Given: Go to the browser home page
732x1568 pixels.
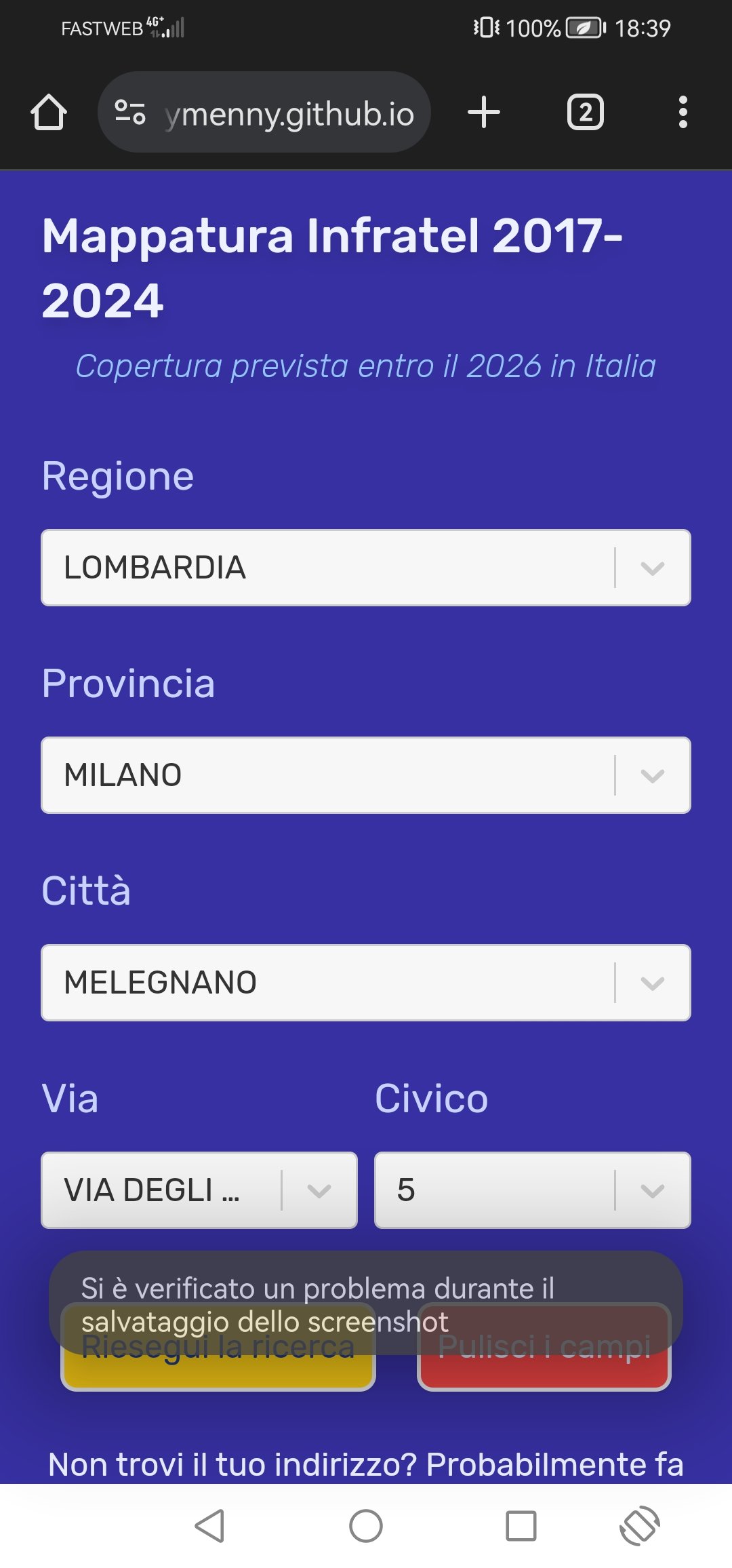Looking at the screenshot, I should pyautogui.click(x=49, y=112).
